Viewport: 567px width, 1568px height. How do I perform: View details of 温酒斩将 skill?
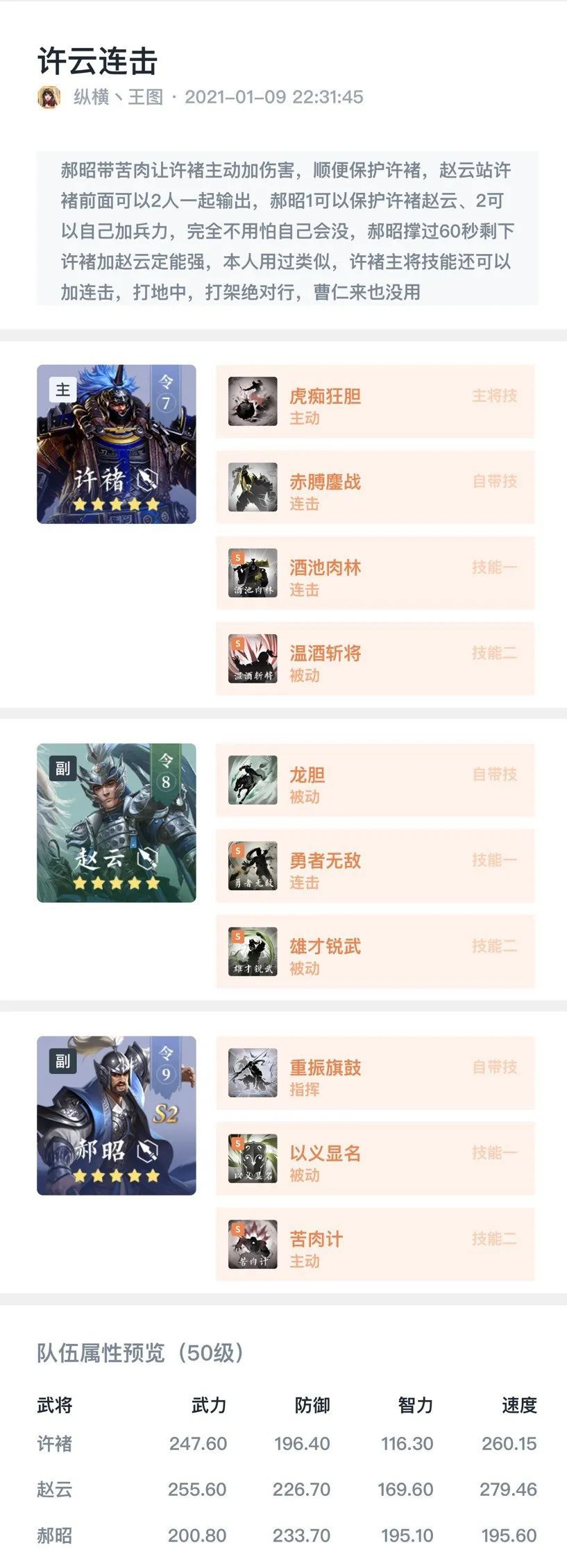[375, 659]
